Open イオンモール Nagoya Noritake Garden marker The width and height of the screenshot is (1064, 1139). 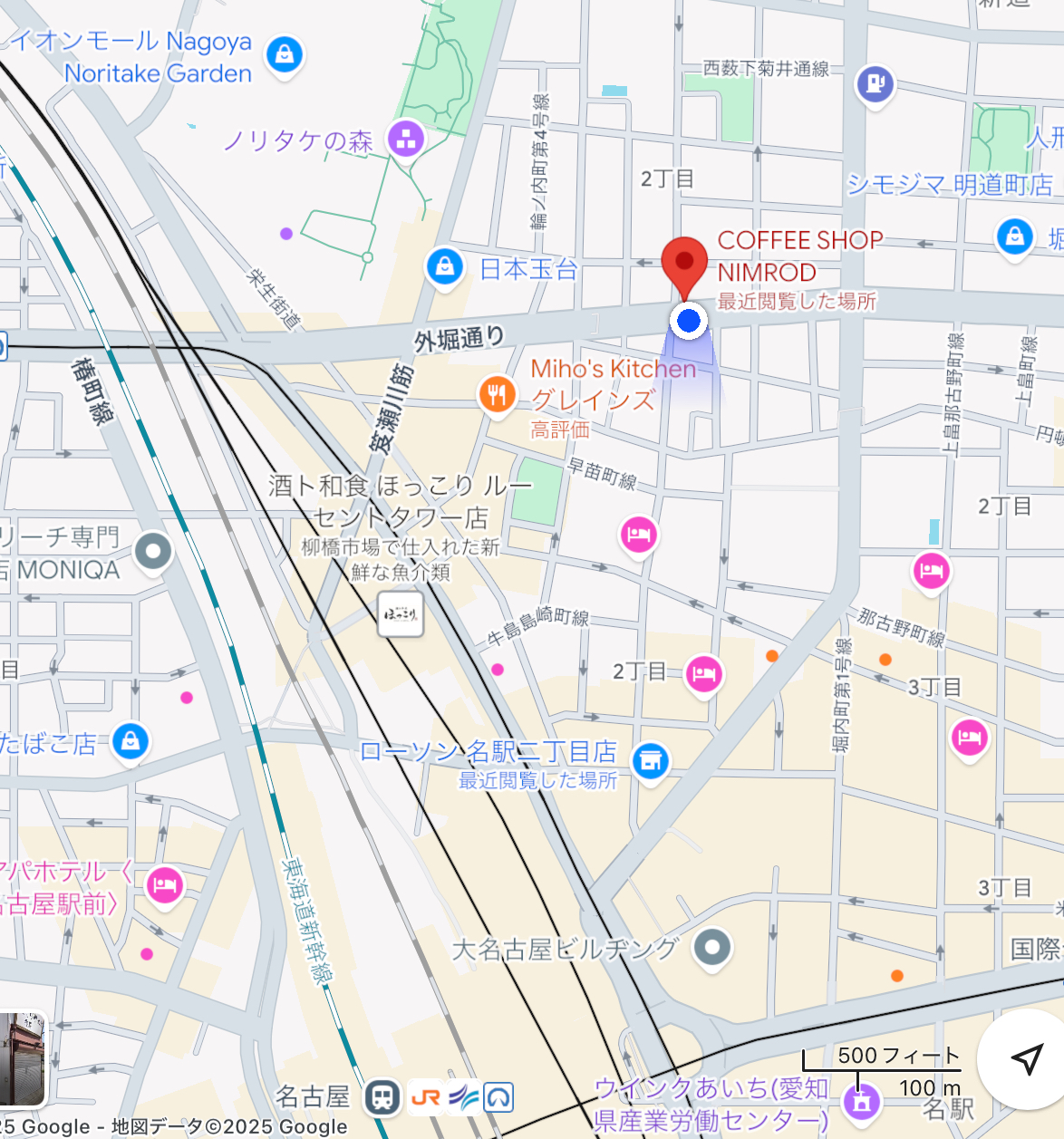(x=285, y=55)
